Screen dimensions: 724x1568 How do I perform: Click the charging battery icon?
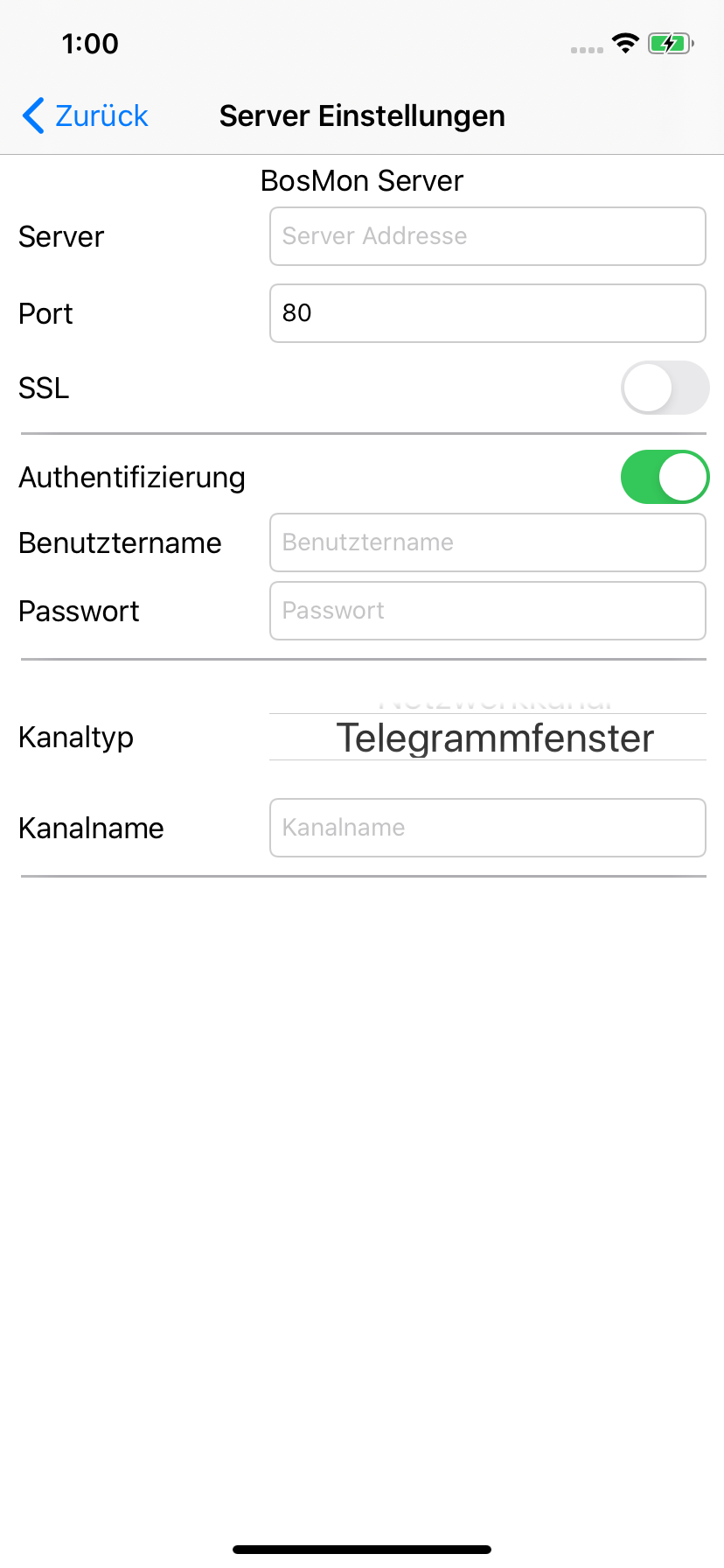[x=669, y=41]
